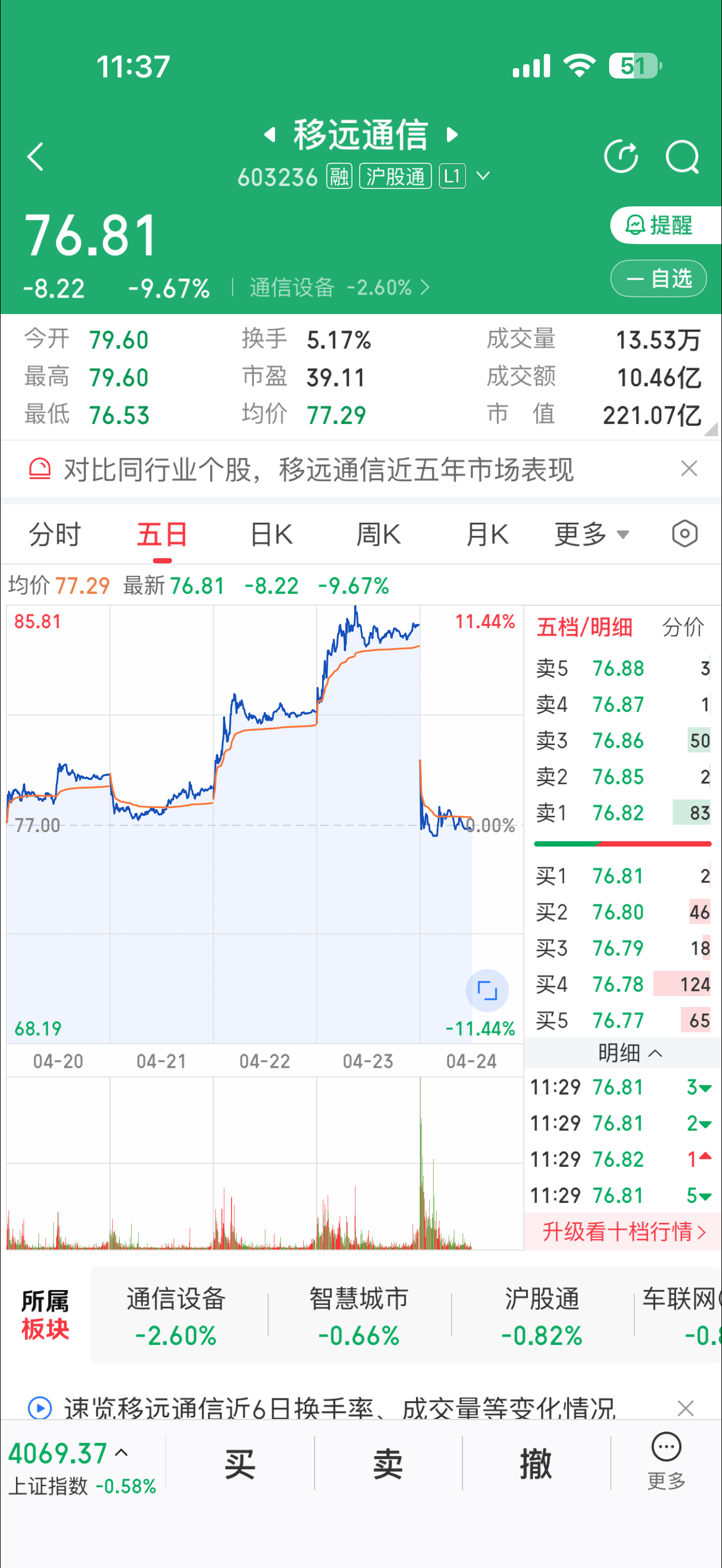Open 更多 options in bottom bar
This screenshot has width=722, height=1568.
[666, 1461]
